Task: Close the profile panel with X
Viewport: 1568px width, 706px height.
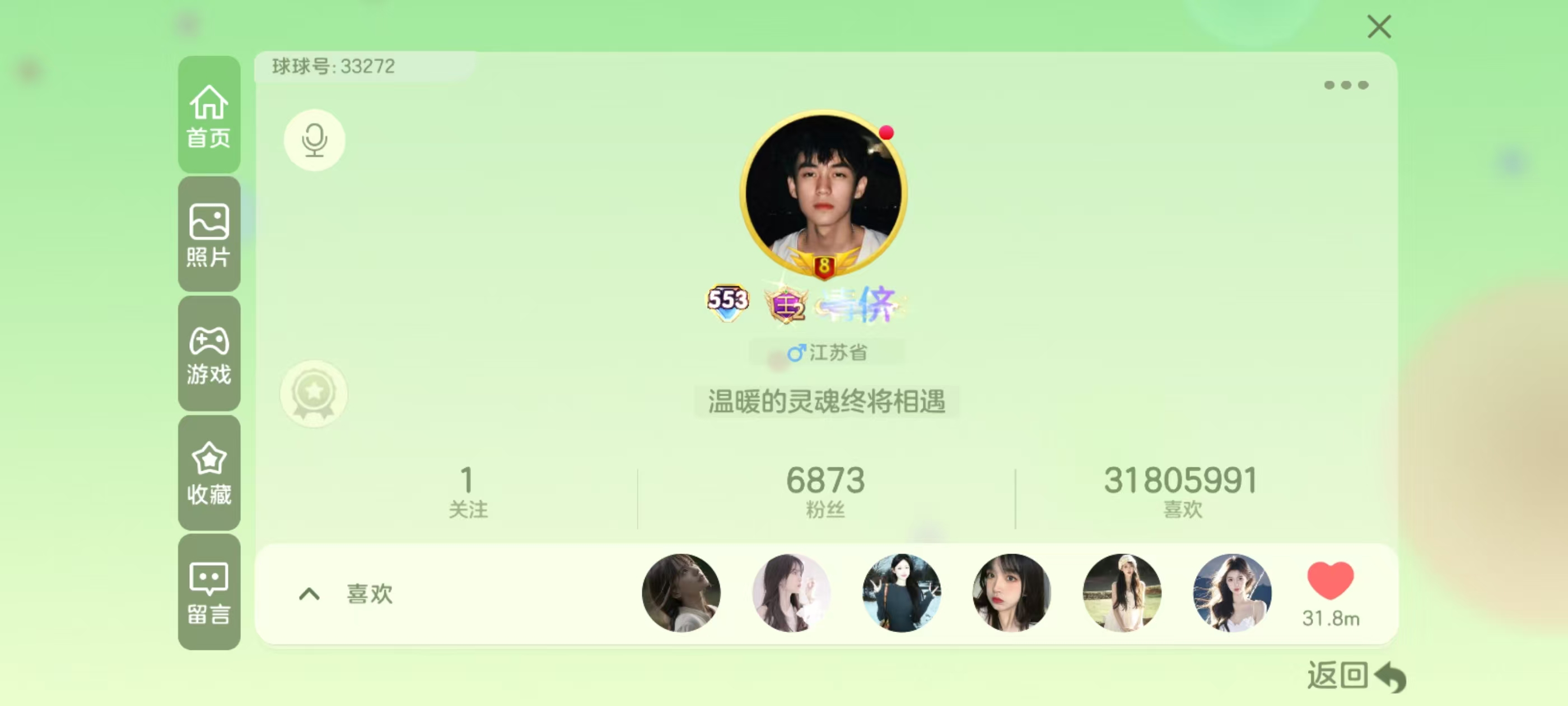Action: [x=1378, y=27]
